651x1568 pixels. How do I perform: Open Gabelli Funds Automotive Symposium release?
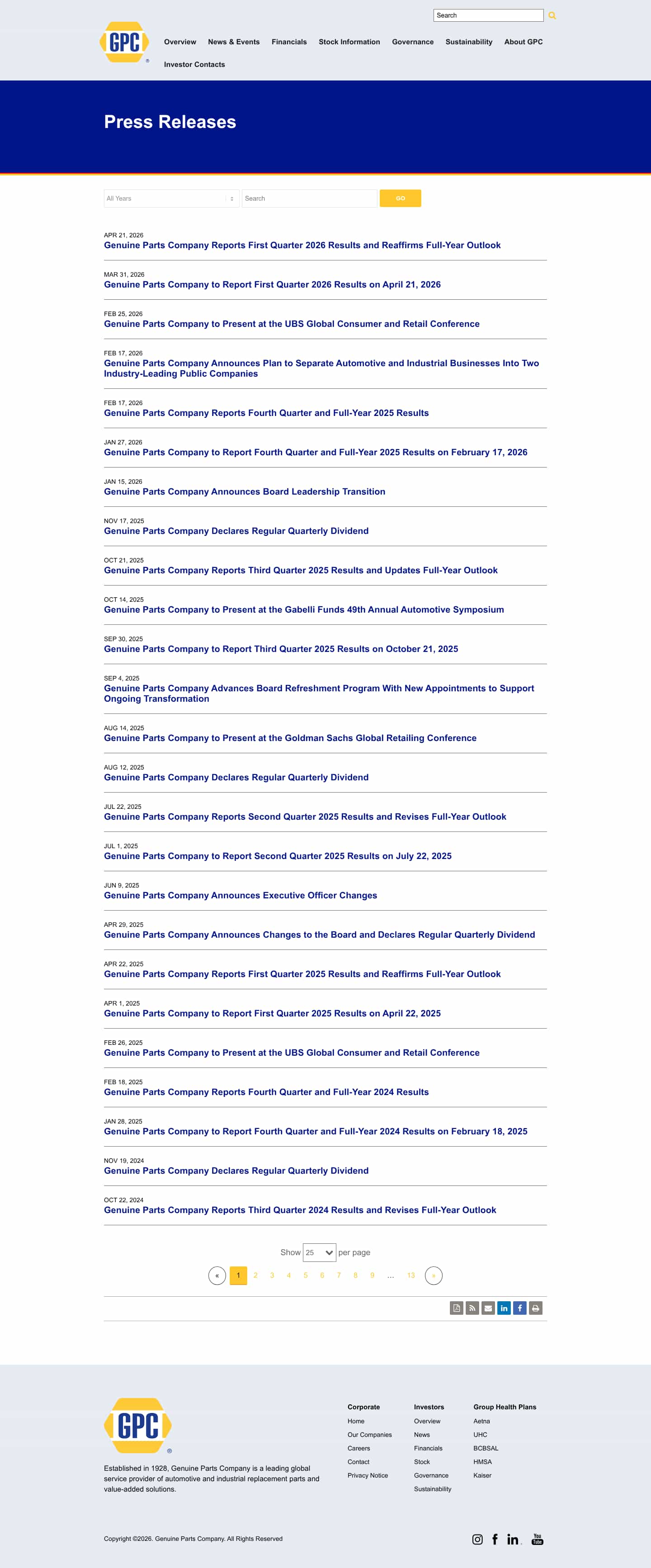point(304,610)
